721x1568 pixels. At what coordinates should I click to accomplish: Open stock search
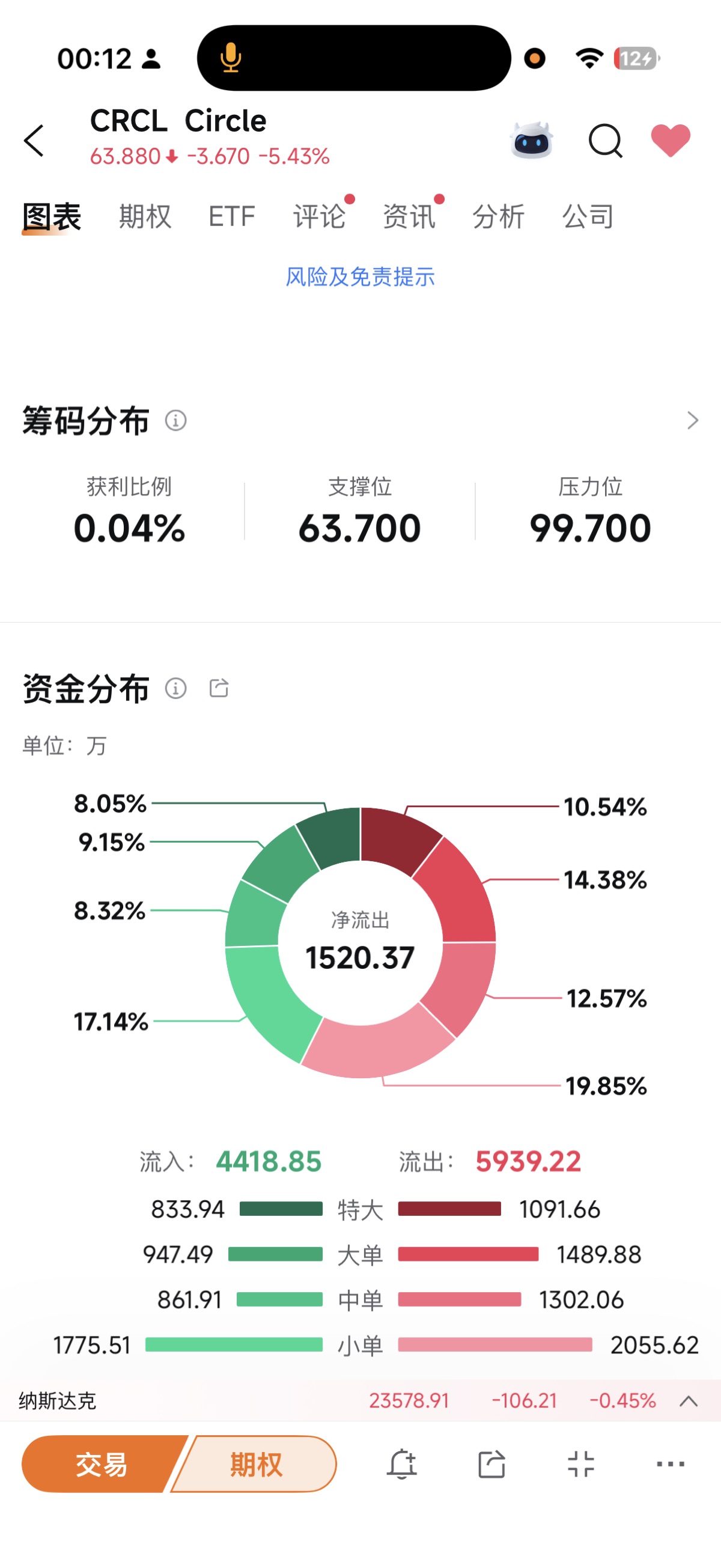point(605,141)
